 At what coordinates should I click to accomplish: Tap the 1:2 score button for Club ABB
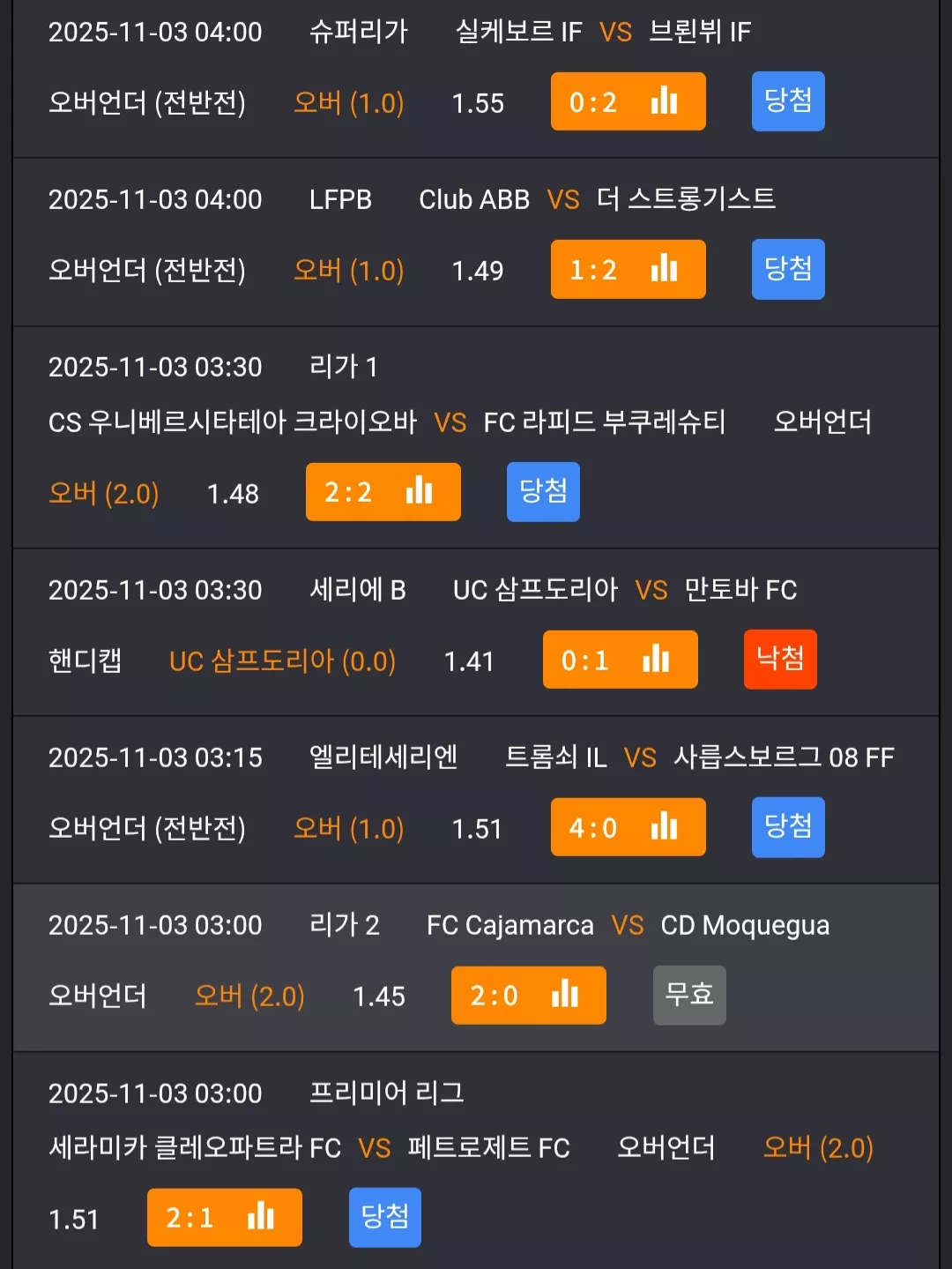[x=628, y=269]
